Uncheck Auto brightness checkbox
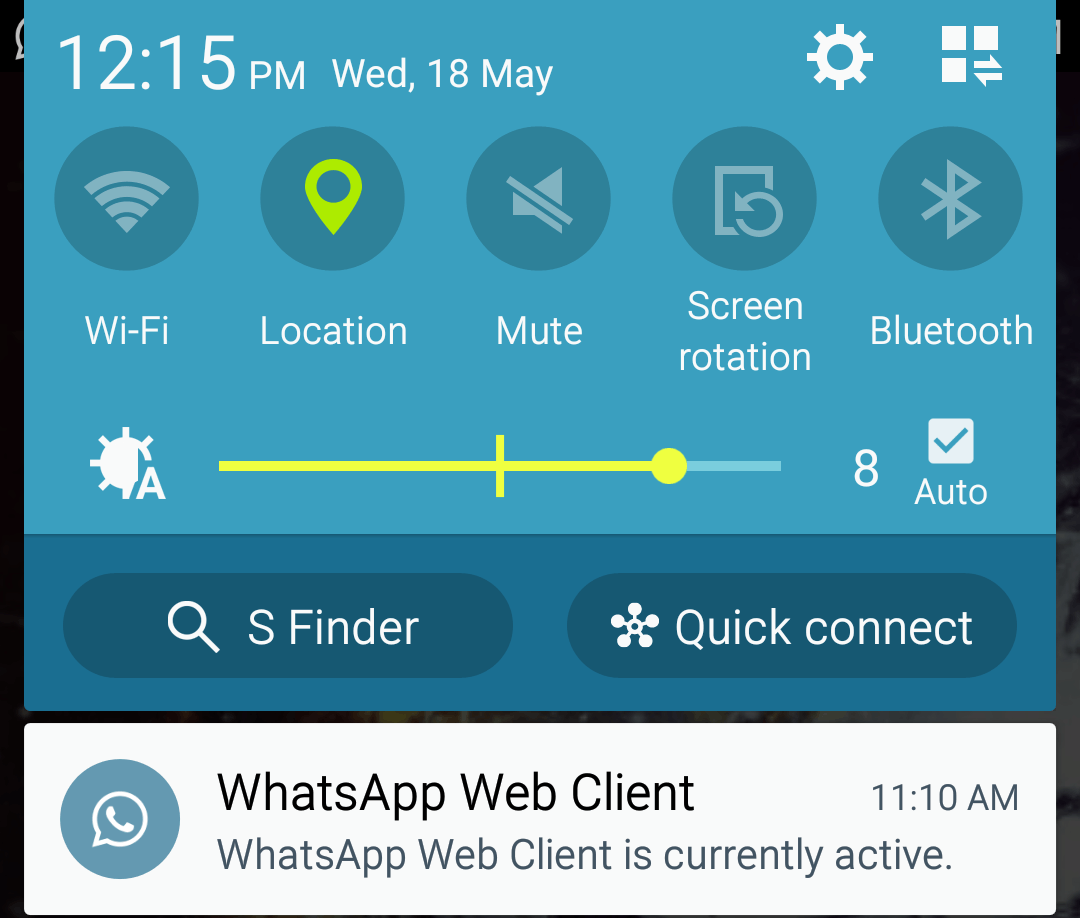The image size is (1080, 918). pyautogui.click(x=950, y=442)
